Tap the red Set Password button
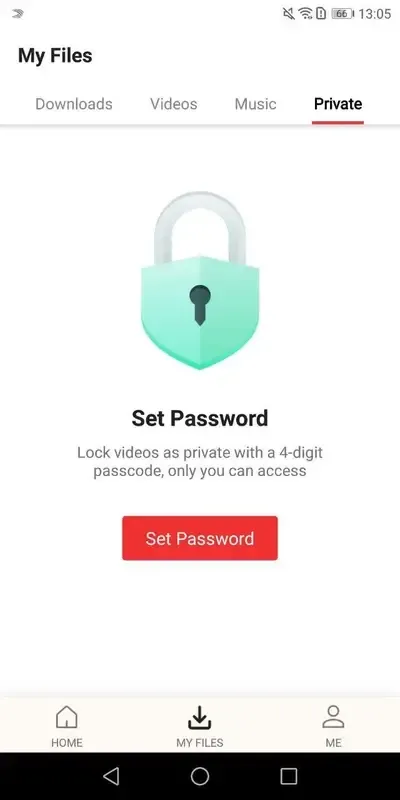 click(x=200, y=538)
